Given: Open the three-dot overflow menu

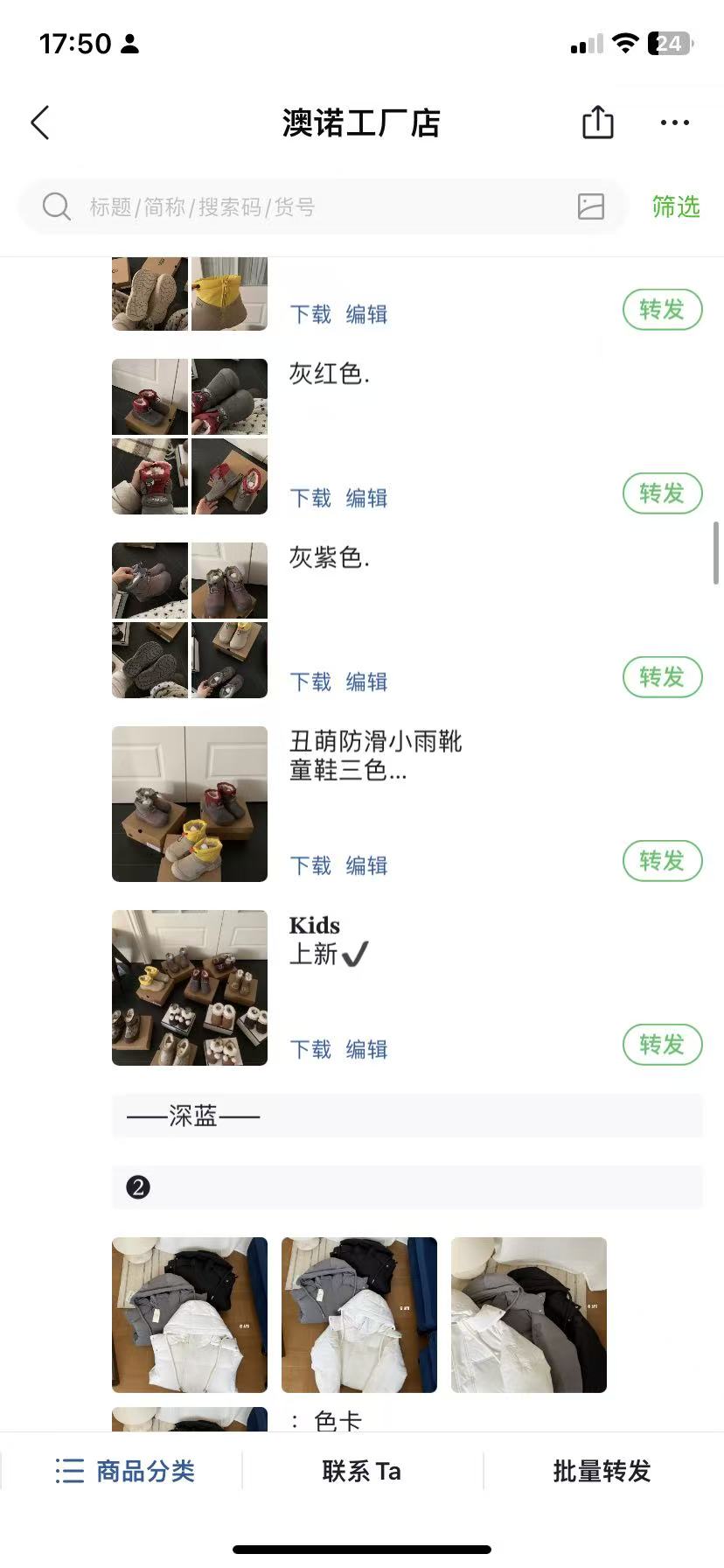Looking at the screenshot, I should coord(674,122).
